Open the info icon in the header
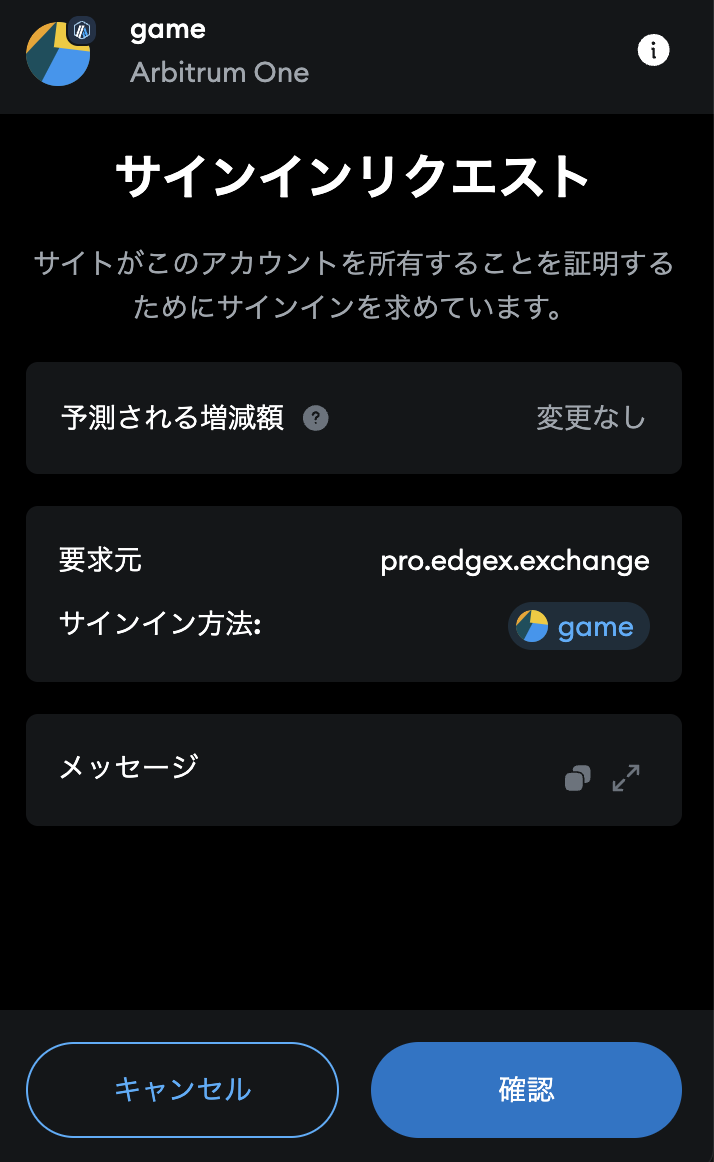The image size is (714, 1162). coord(653,50)
